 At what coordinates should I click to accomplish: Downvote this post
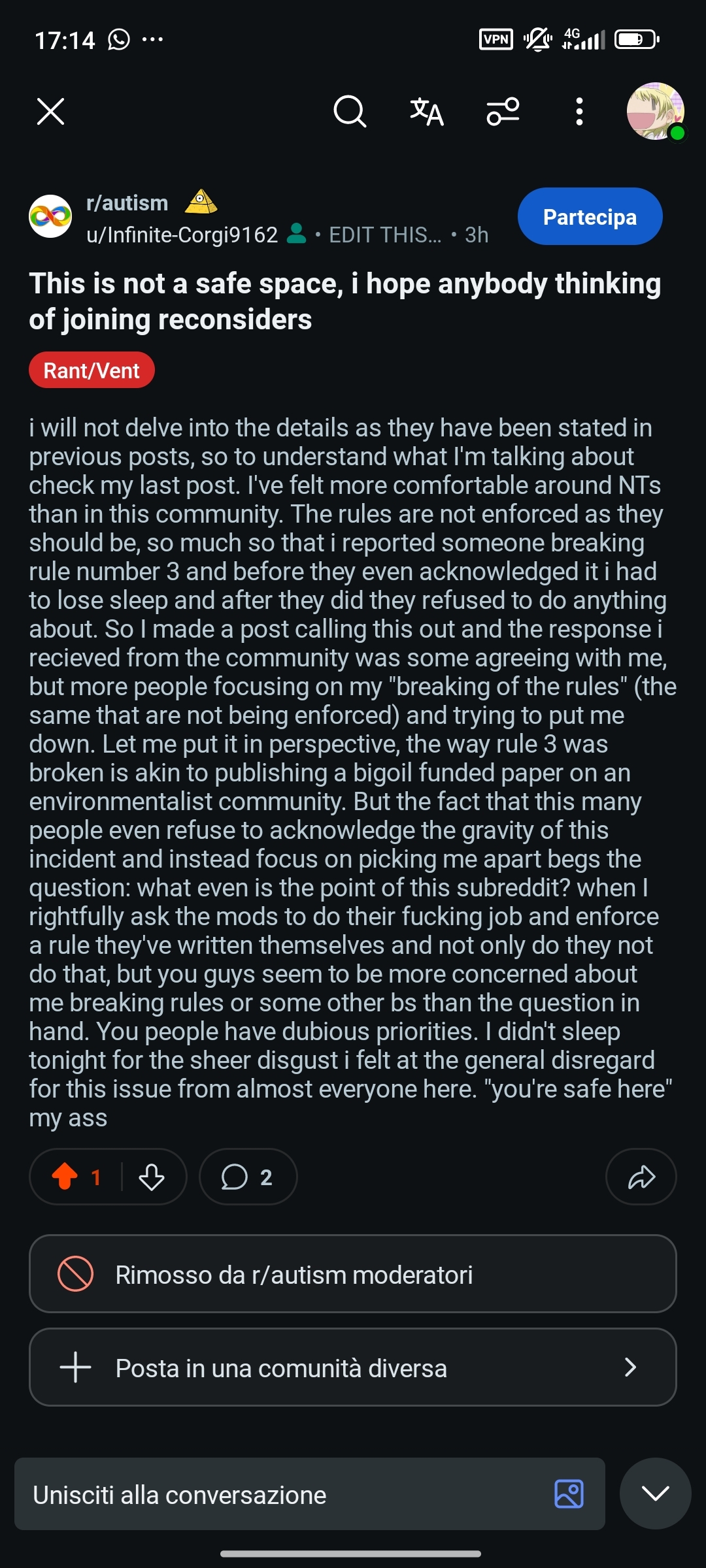pyautogui.click(x=152, y=1177)
